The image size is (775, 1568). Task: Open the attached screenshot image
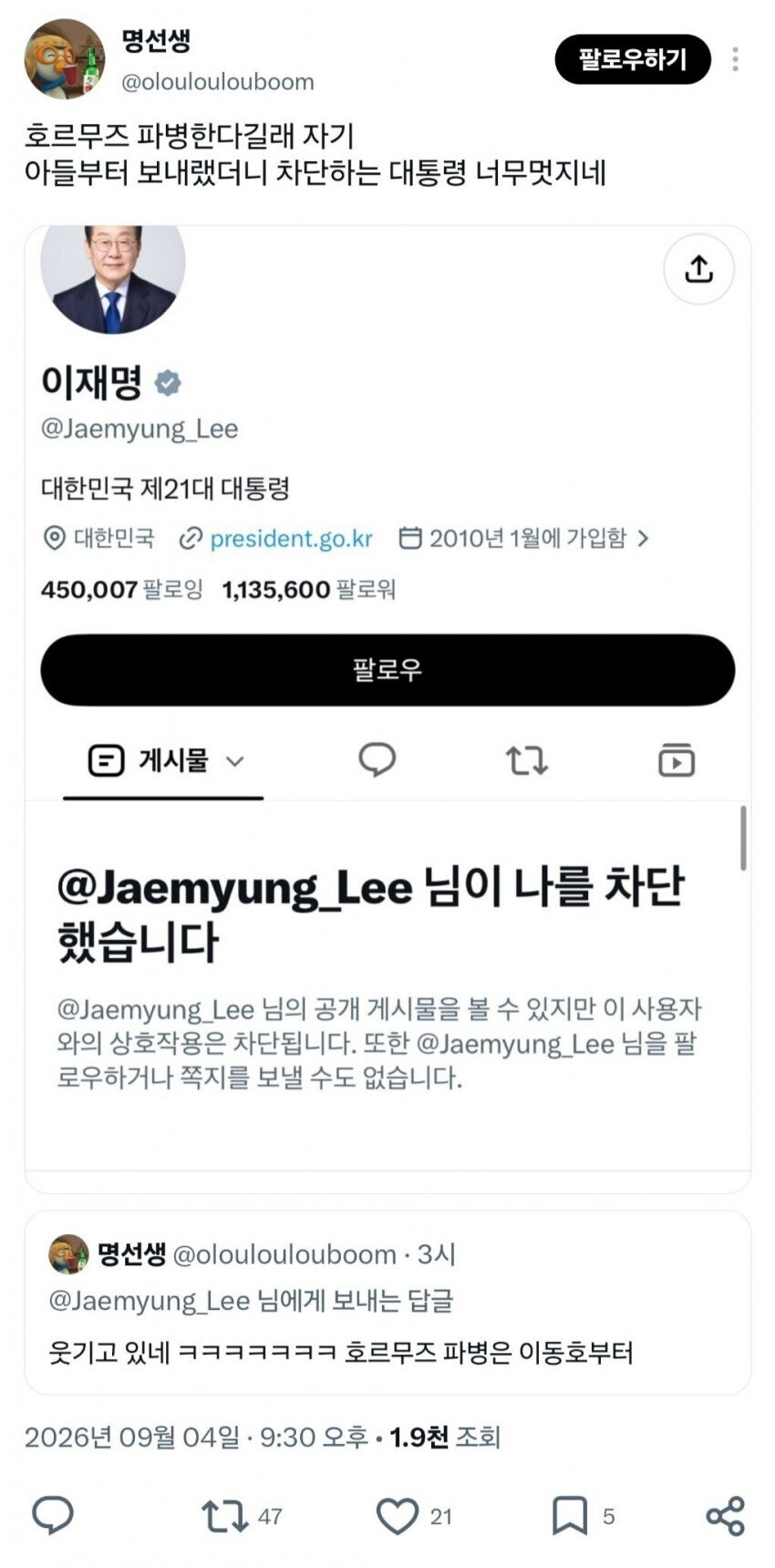pyautogui.click(x=387, y=708)
